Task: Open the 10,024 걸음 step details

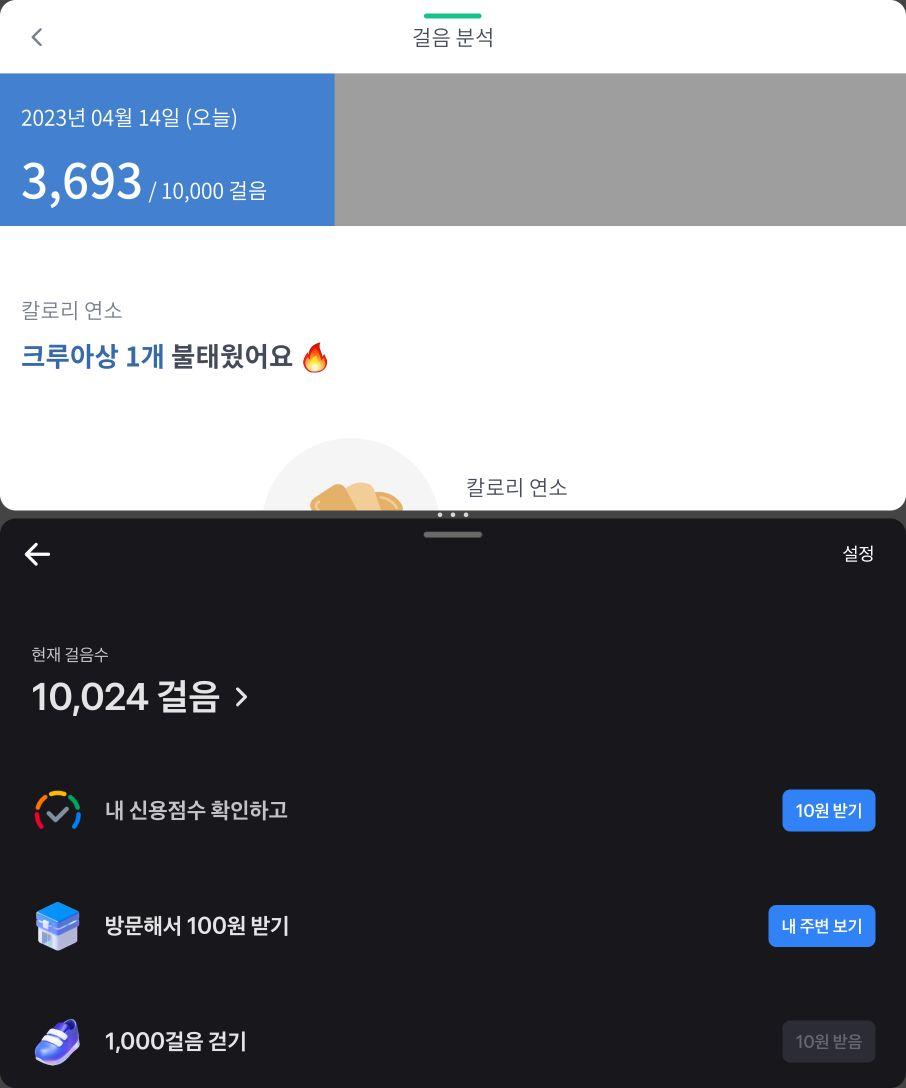Action: [140, 697]
